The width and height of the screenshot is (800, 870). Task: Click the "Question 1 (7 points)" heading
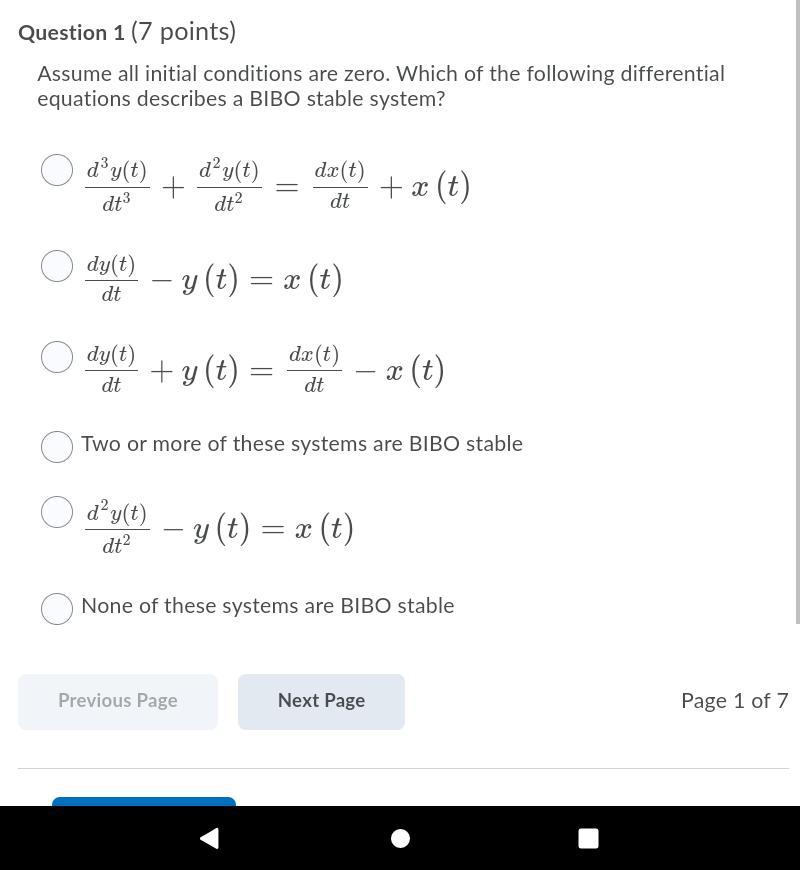coord(126,31)
